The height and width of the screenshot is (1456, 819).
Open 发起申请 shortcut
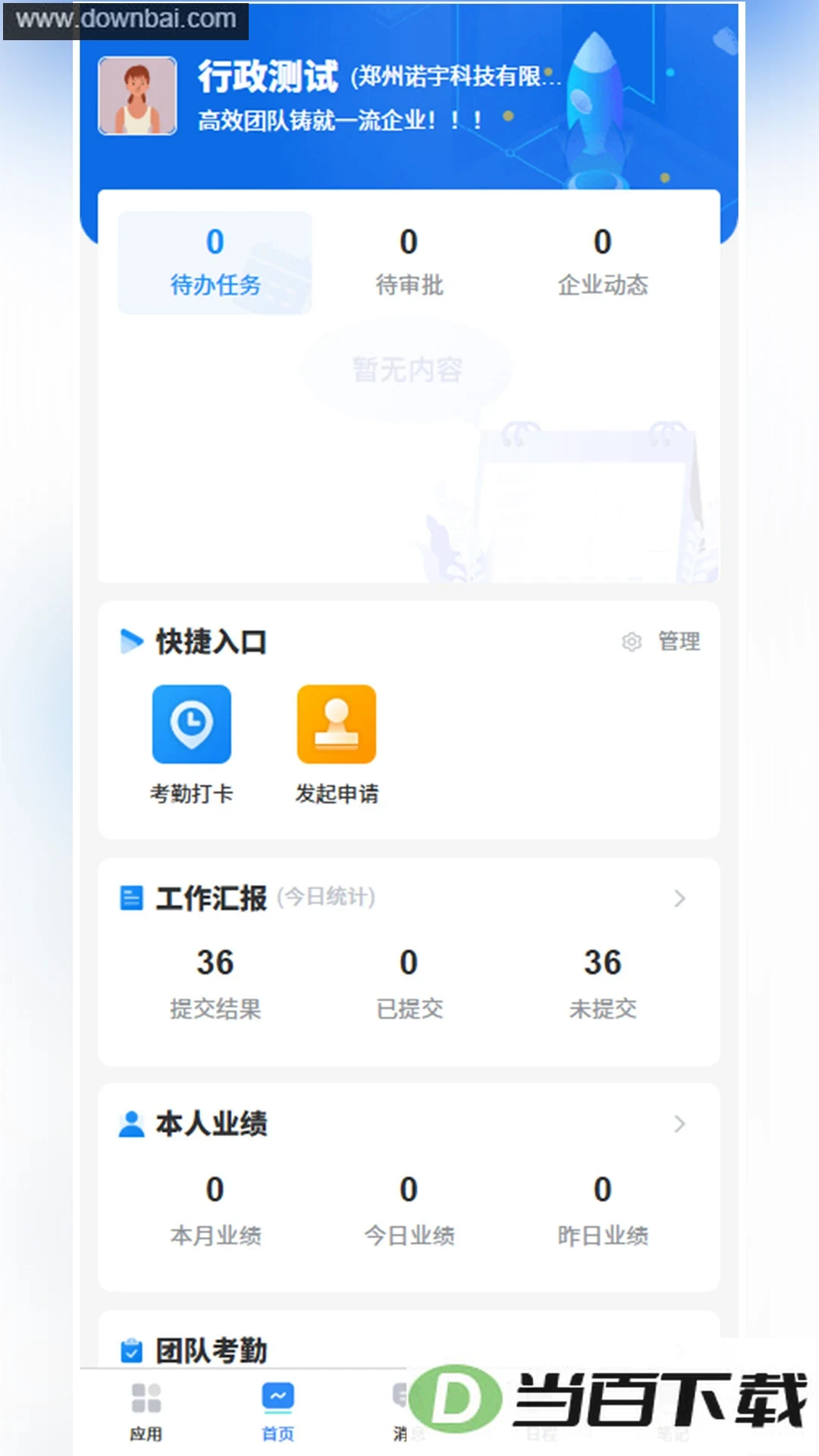(x=337, y=745)
